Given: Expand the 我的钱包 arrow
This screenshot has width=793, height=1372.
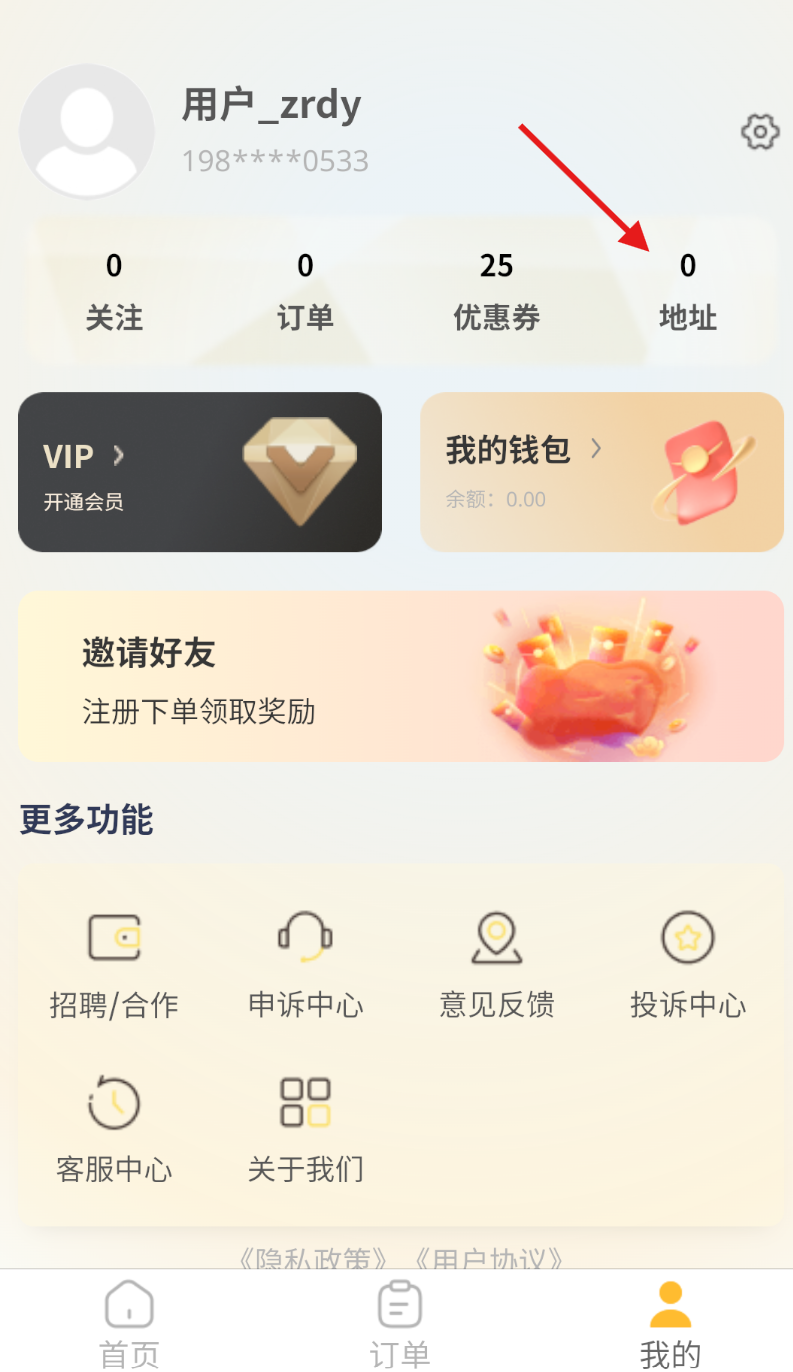Looking at the screenshot, I should pyautogui.click(x=597, y=450).
